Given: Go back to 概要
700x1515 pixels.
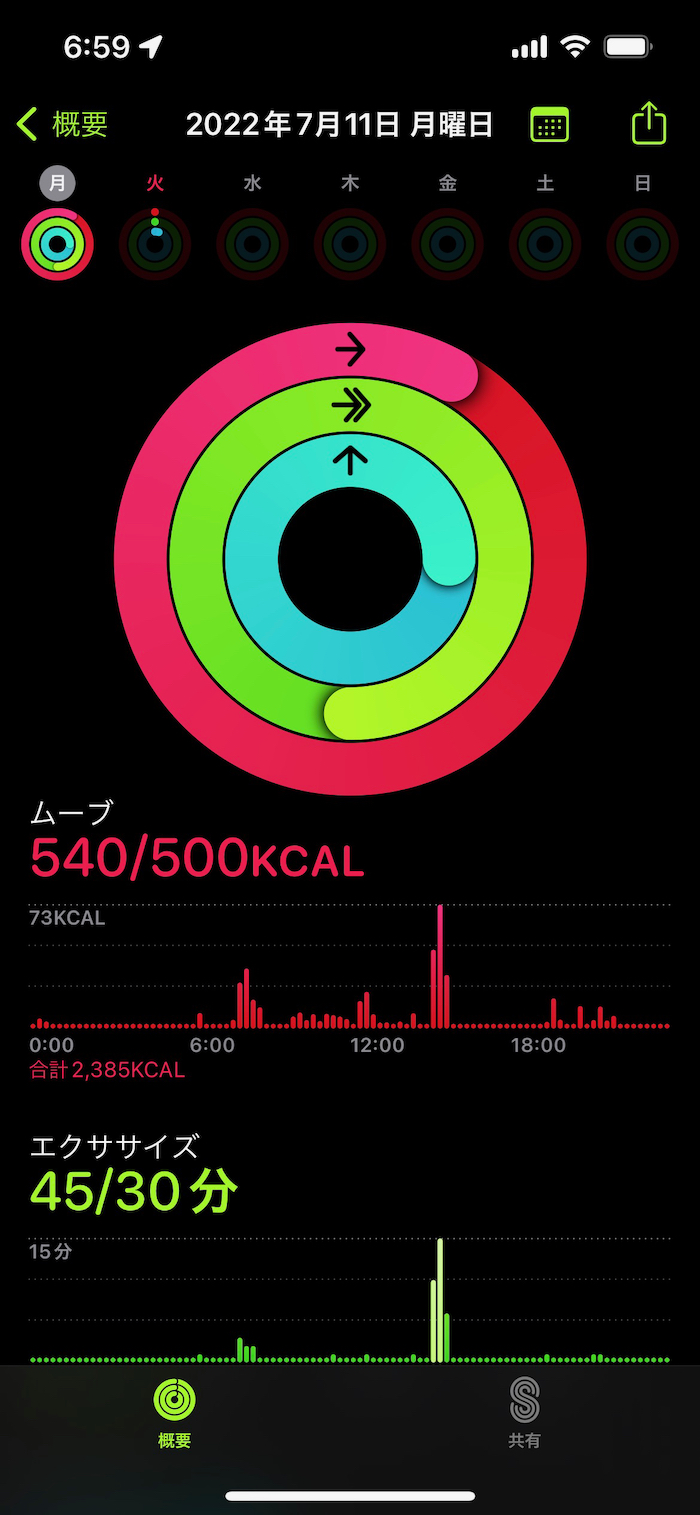Looking at the screenshot, I should pyautogui.click(x=62, y=125).
